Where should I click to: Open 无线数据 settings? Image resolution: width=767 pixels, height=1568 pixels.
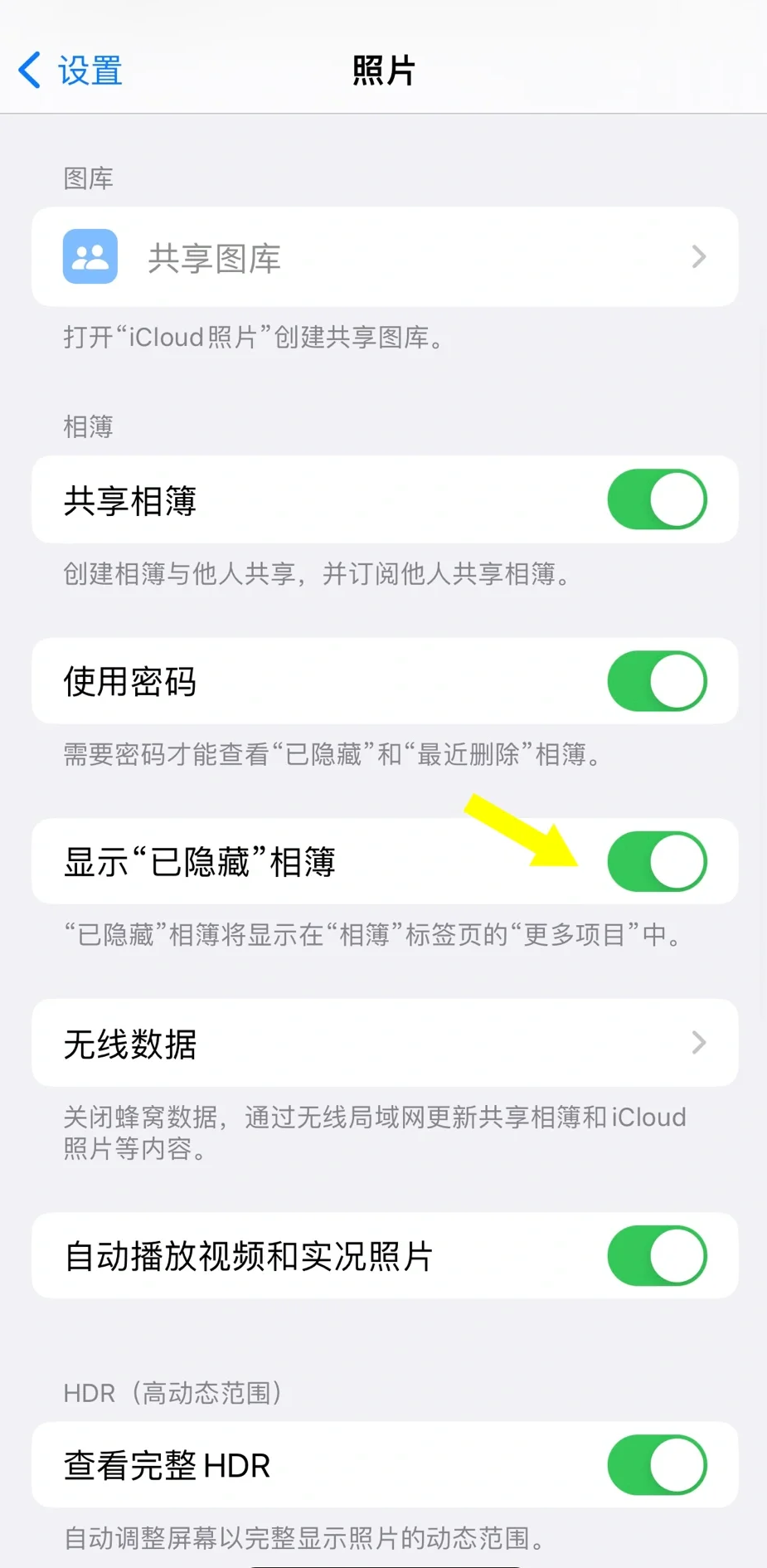click(x=385, y=1043)
